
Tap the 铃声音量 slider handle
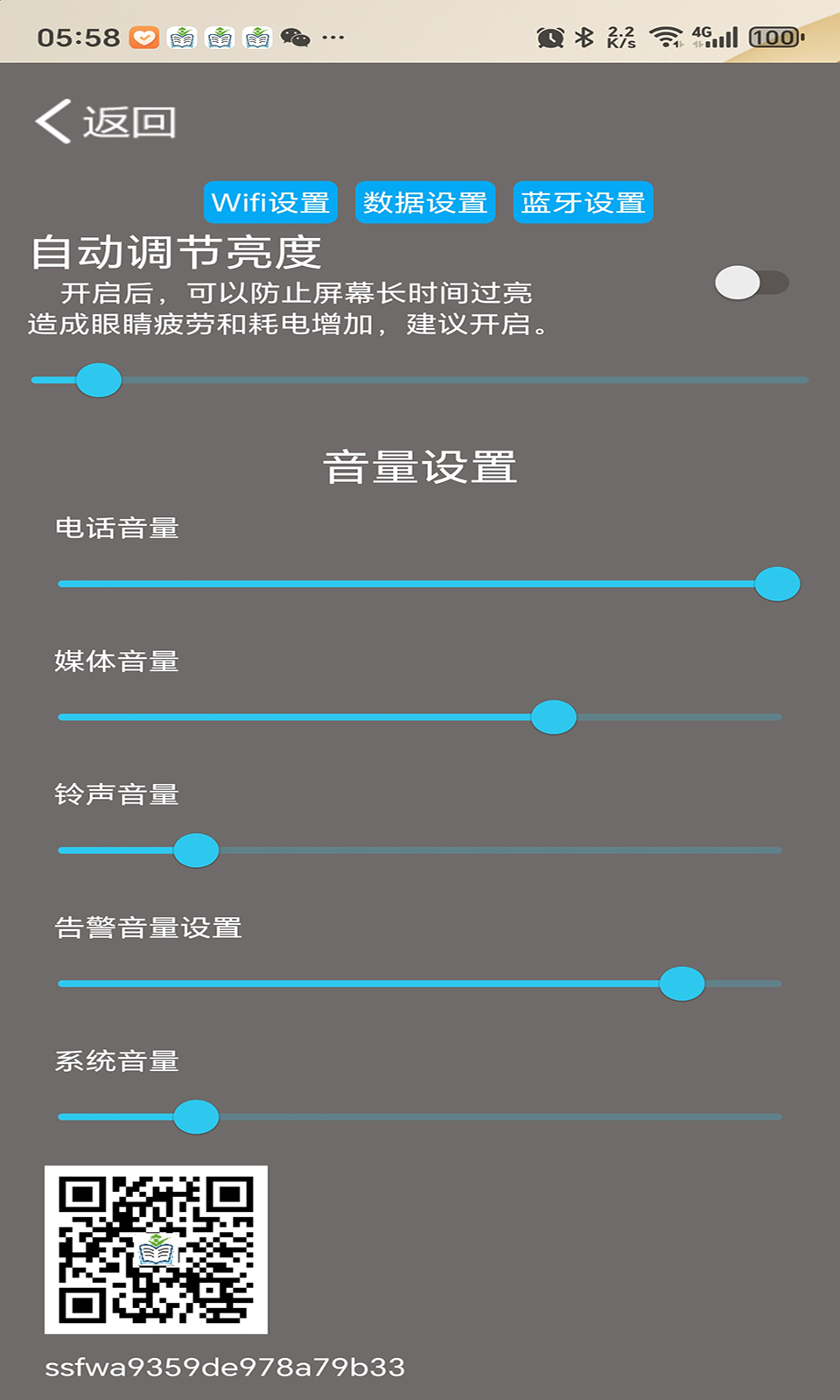point(195,850)
